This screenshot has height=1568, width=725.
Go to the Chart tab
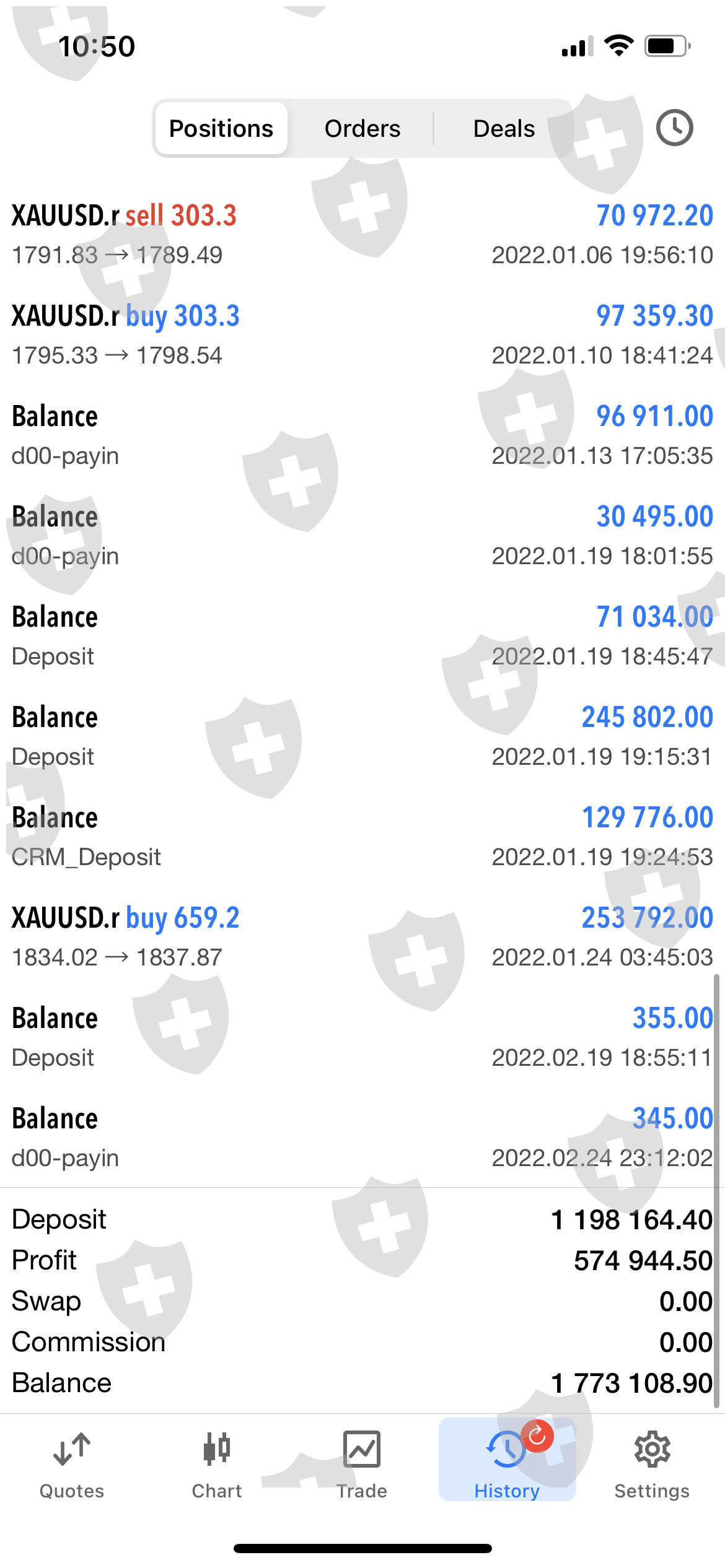[216, 1464]
